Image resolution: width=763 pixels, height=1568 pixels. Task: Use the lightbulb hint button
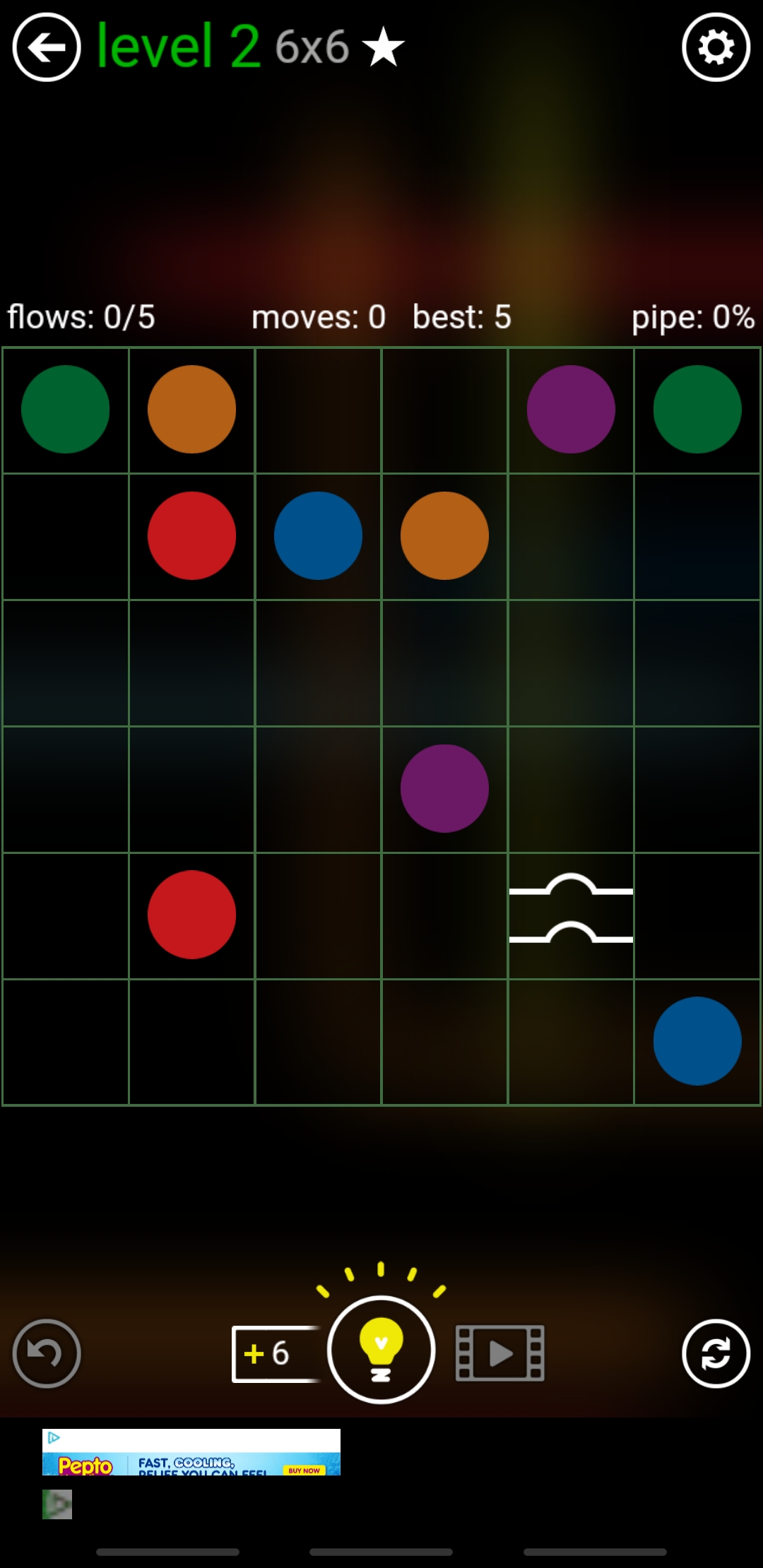(x=381, y=1350)
